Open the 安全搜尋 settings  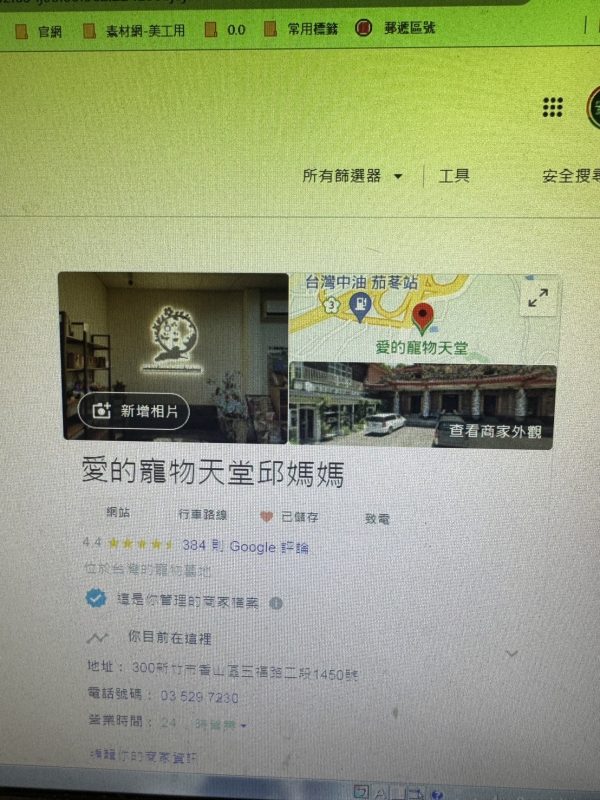570,177
